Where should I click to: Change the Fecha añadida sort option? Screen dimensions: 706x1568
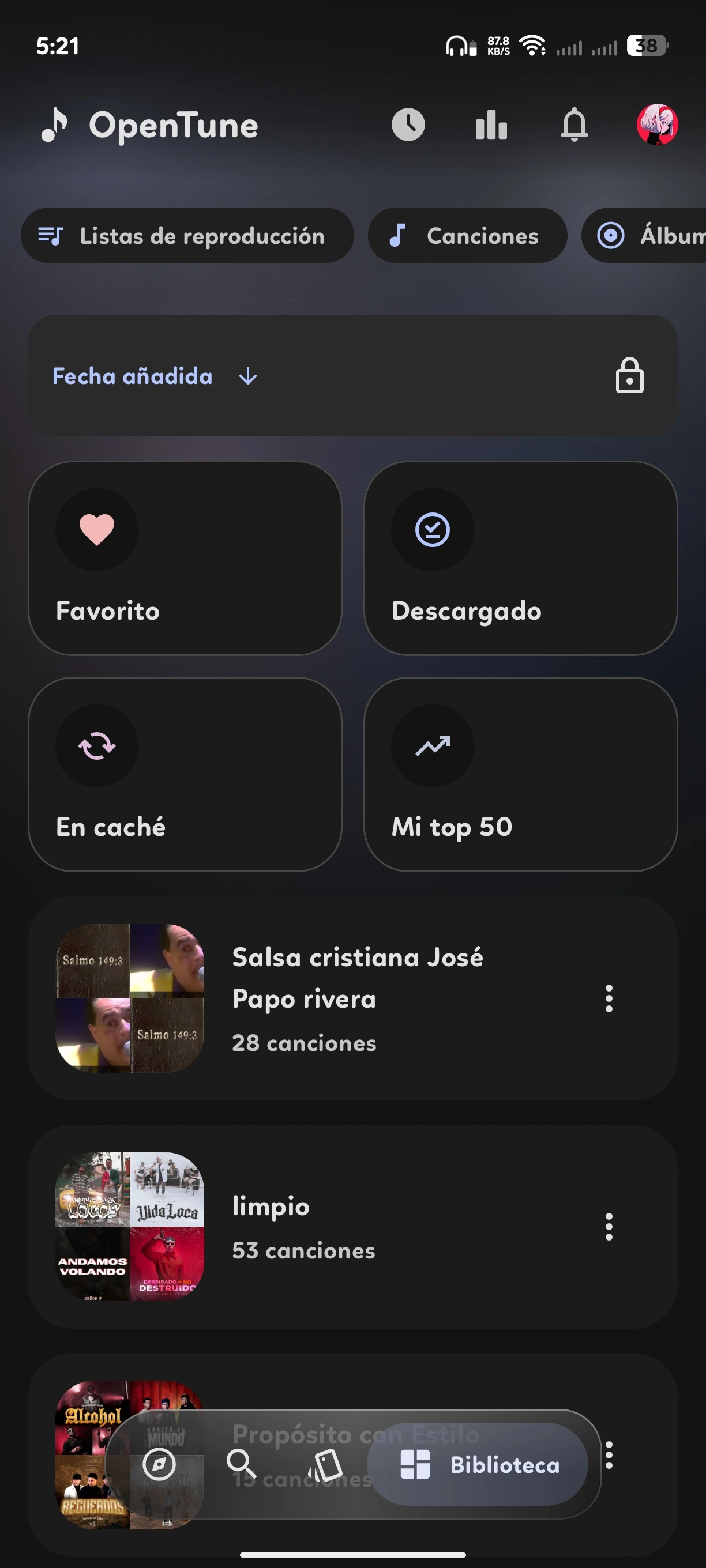[x=132, y=376]
